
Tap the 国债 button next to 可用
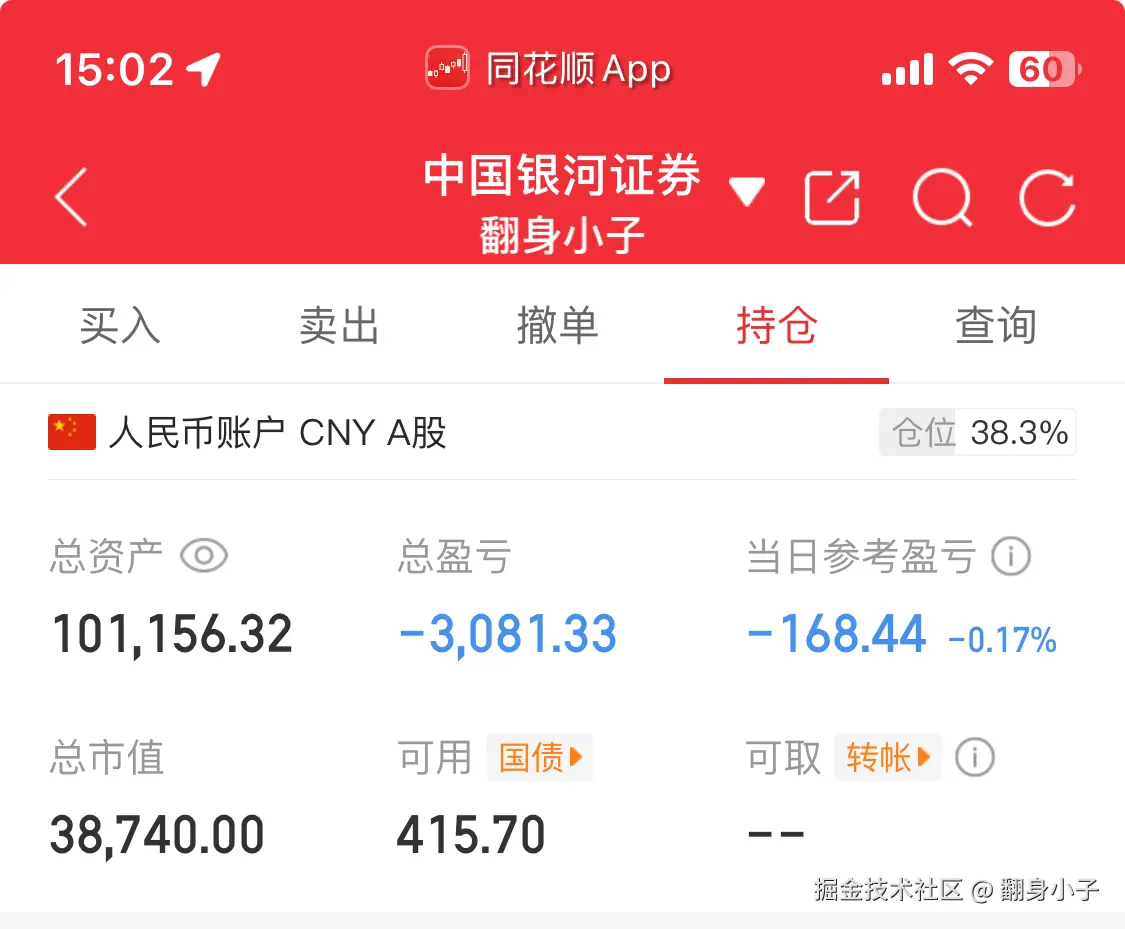540,757
